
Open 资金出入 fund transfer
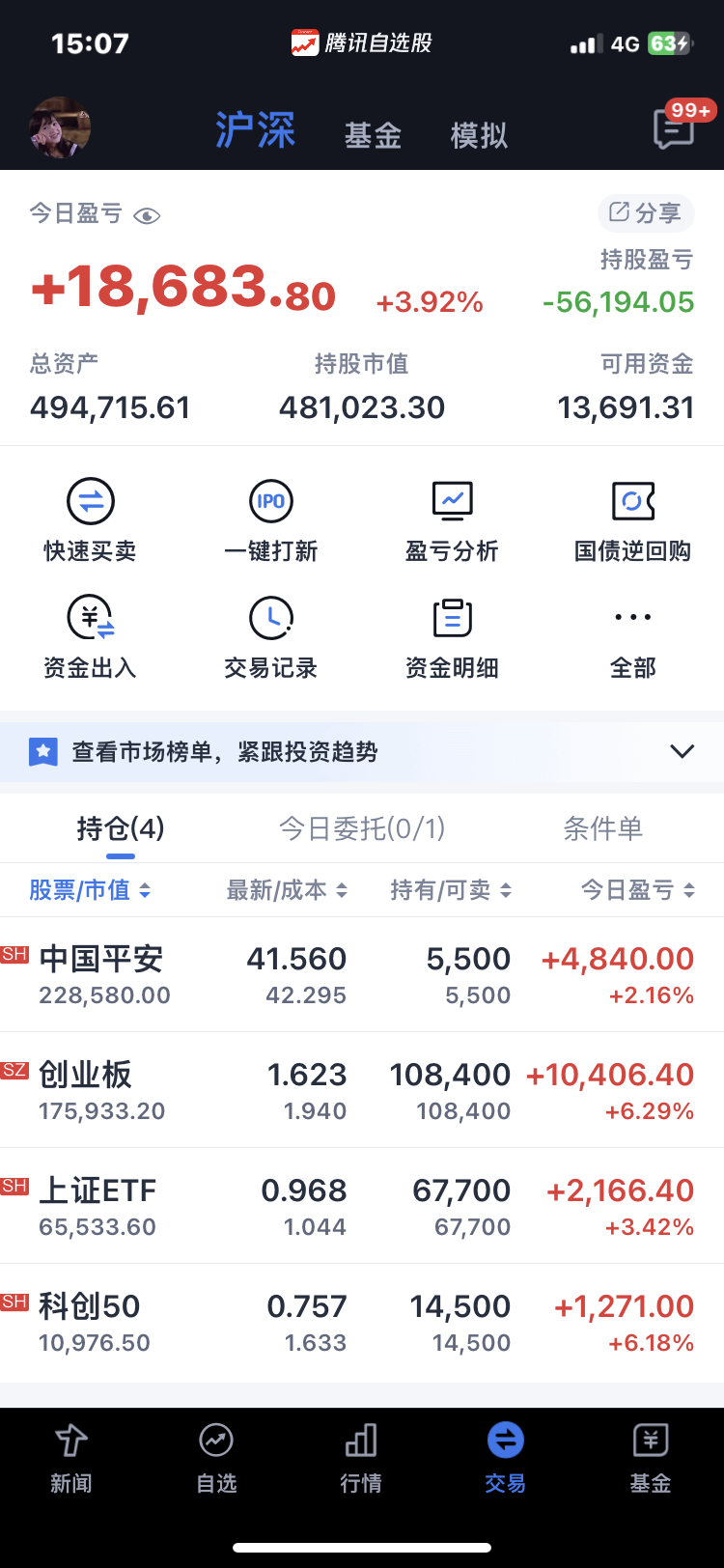pyautogui.click(x=91, y=637)
